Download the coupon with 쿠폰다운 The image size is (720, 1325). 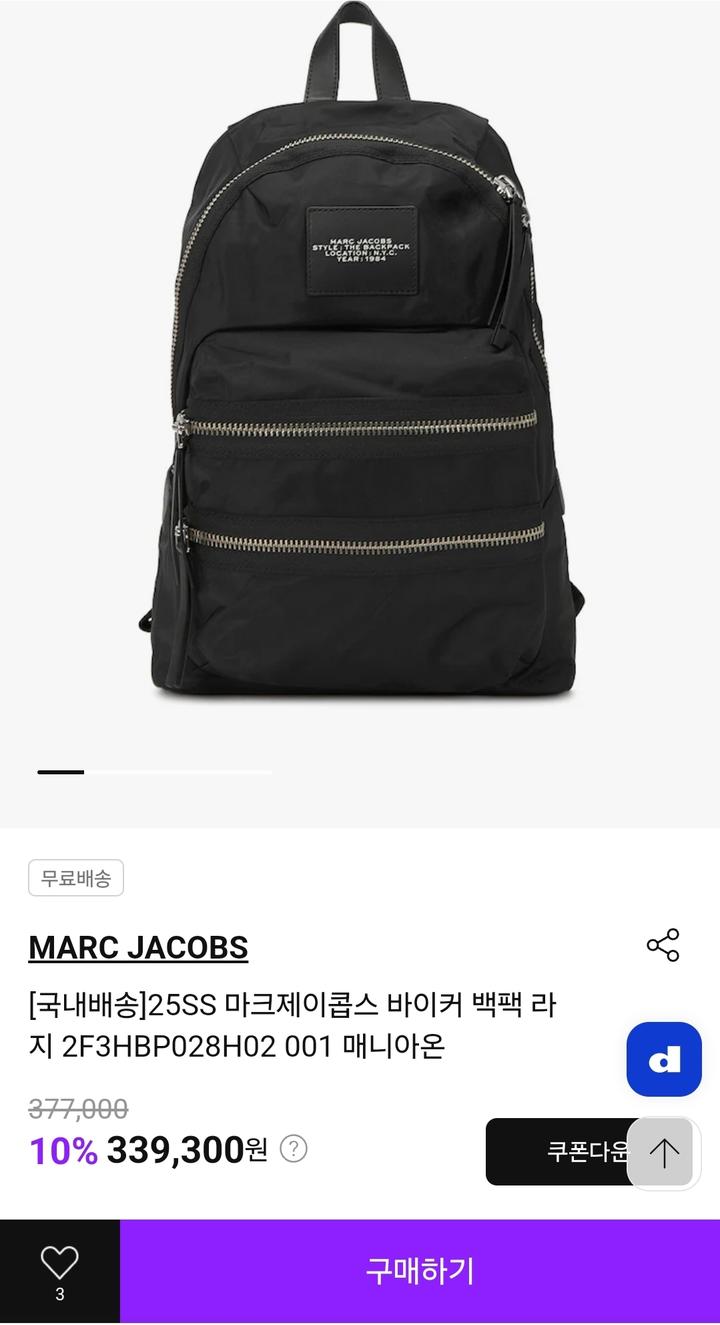560,1152
